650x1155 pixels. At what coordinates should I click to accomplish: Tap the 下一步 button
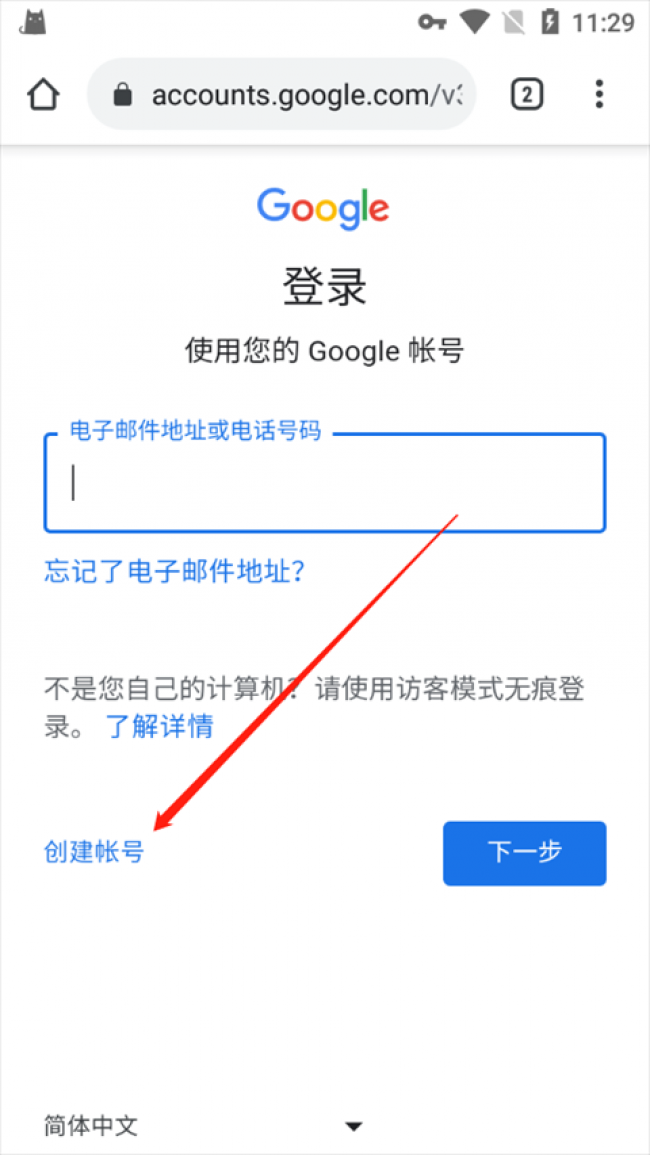click(525, 853)
